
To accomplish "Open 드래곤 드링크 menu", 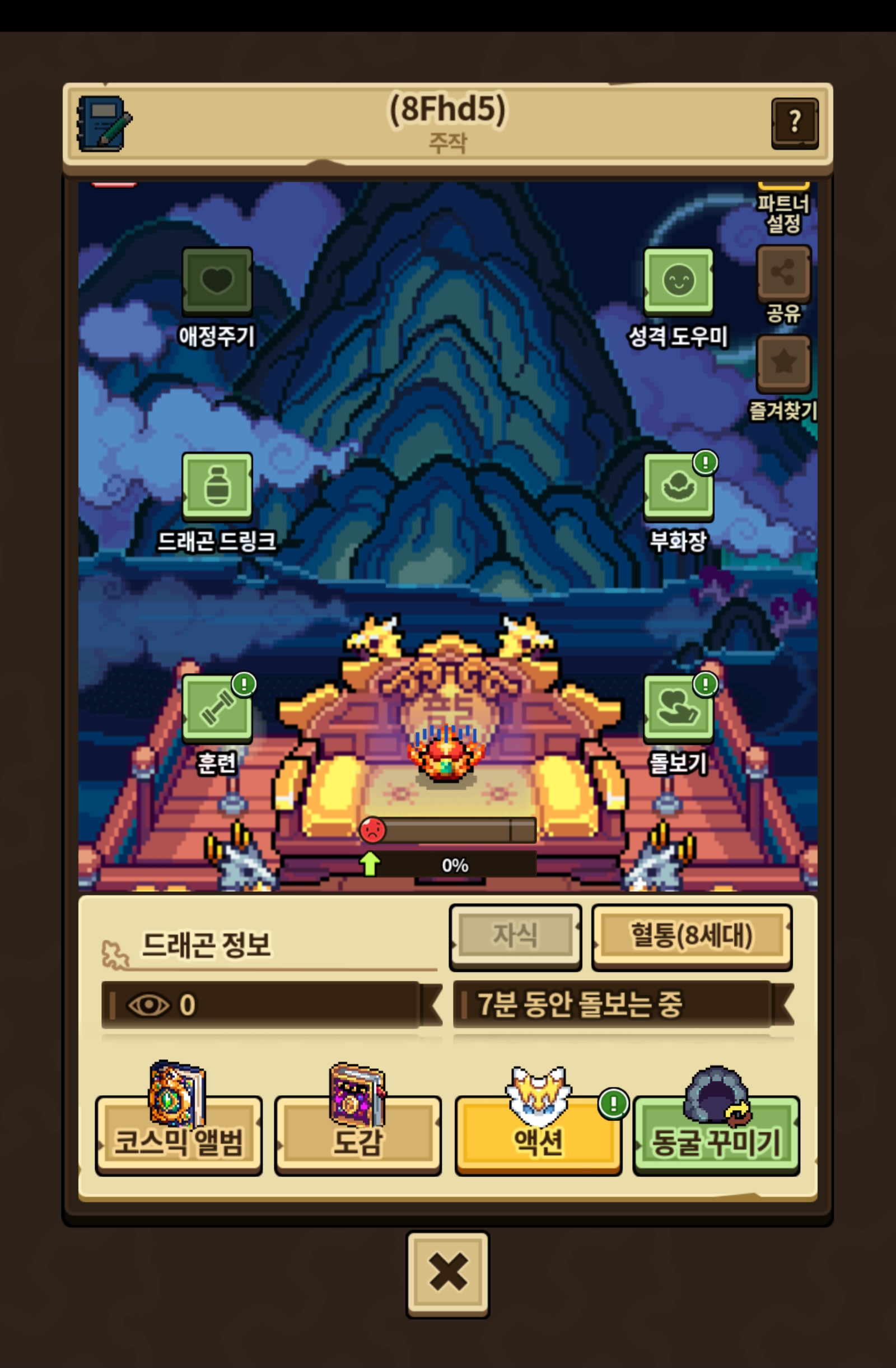I will click(x=217, y=486).
